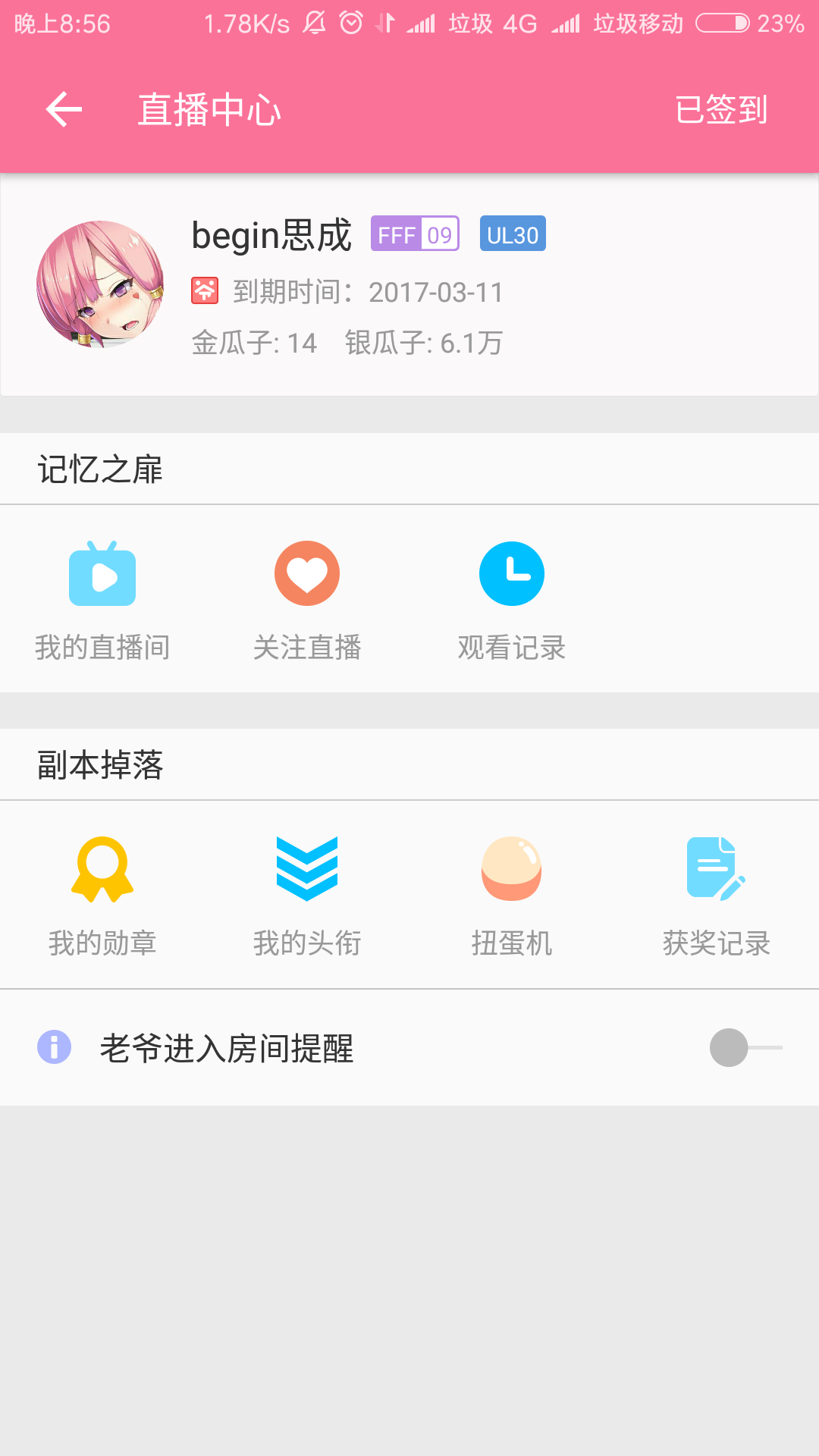The image size is (819, 1456).
Task: Click the UL30 user level badge
Action: pos(513,234)
